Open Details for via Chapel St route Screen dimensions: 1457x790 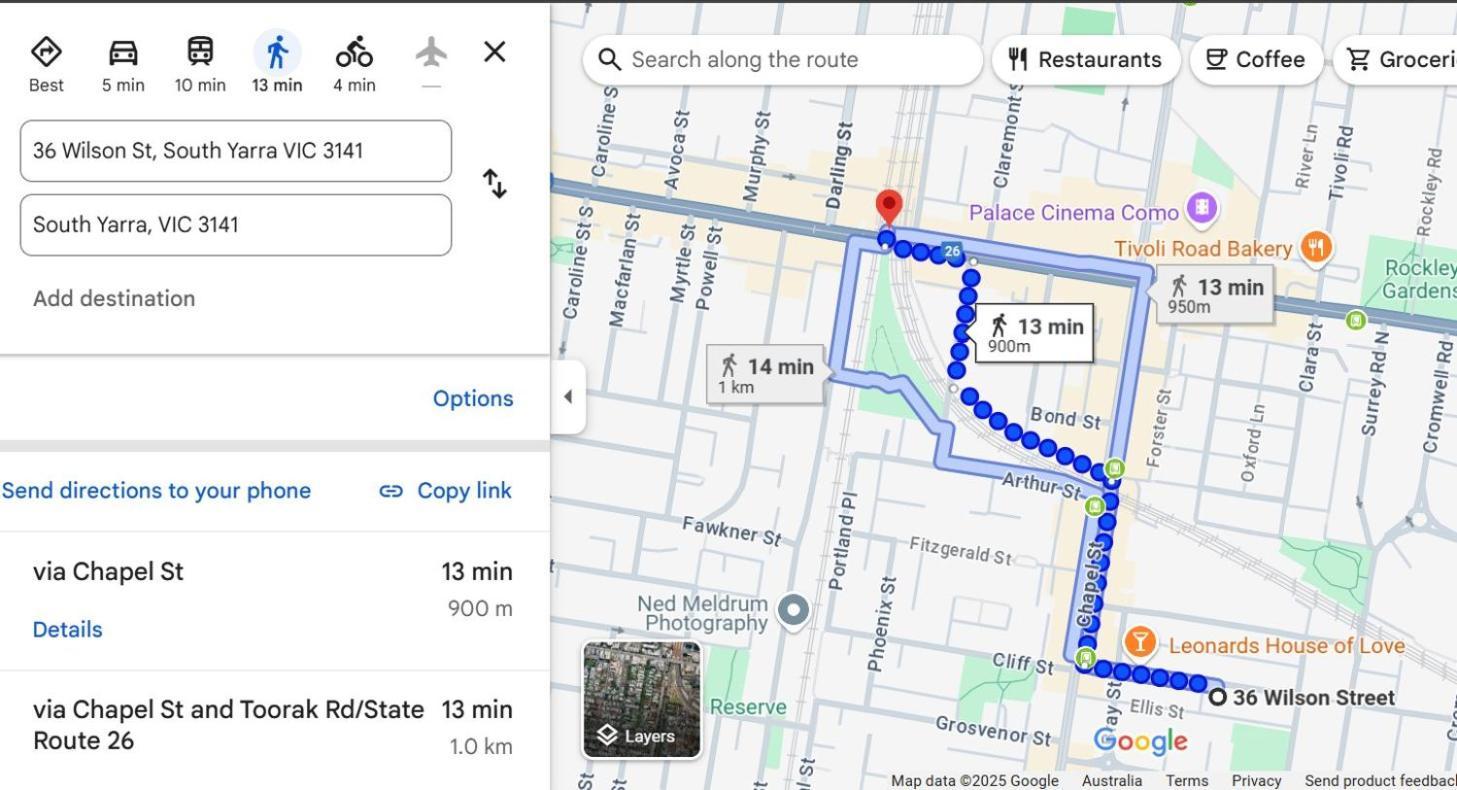(x=67, y=630)
